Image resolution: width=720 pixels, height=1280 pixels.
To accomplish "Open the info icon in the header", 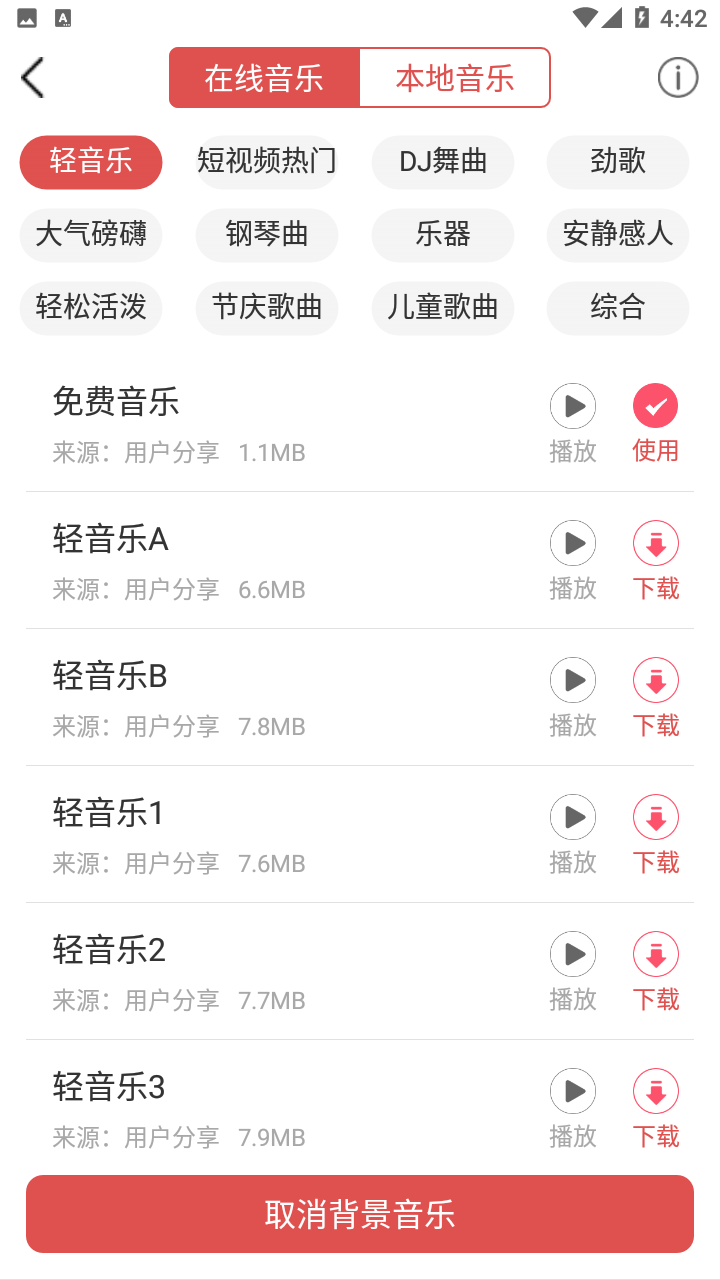I will pos(677,78).
